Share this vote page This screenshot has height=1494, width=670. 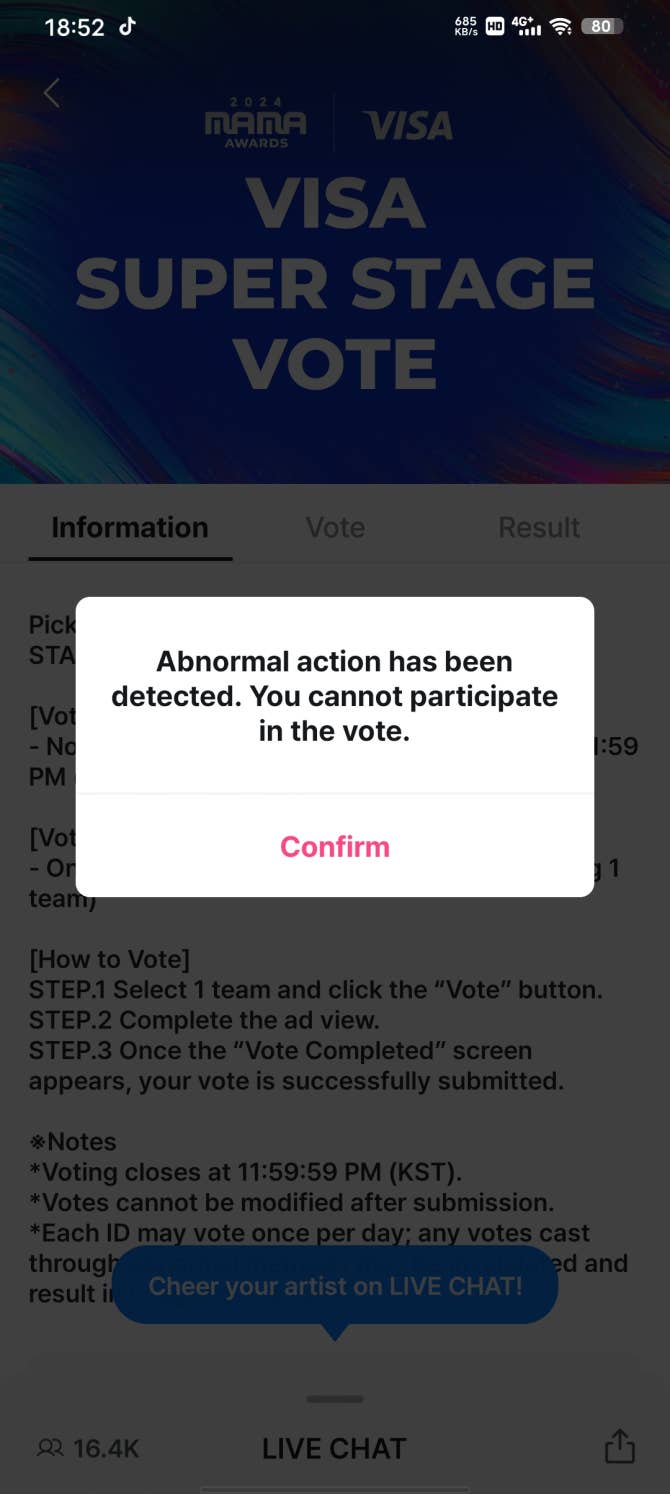click(619, 1446)
